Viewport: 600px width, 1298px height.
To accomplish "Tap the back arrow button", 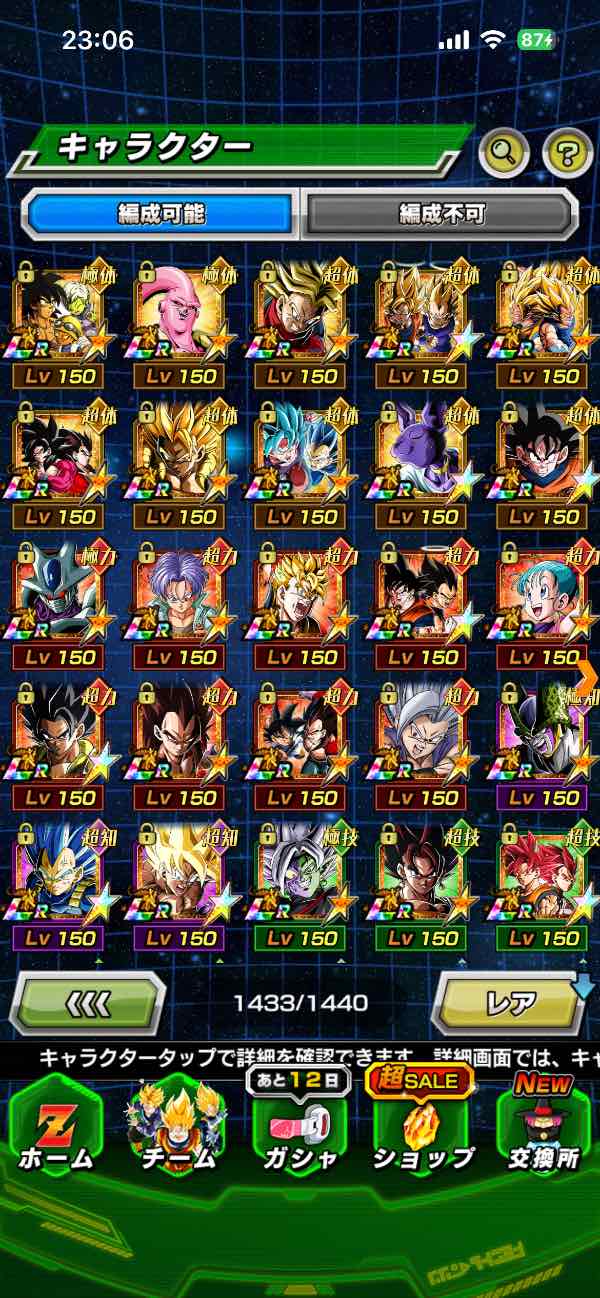I will [x=89, y=1001].
